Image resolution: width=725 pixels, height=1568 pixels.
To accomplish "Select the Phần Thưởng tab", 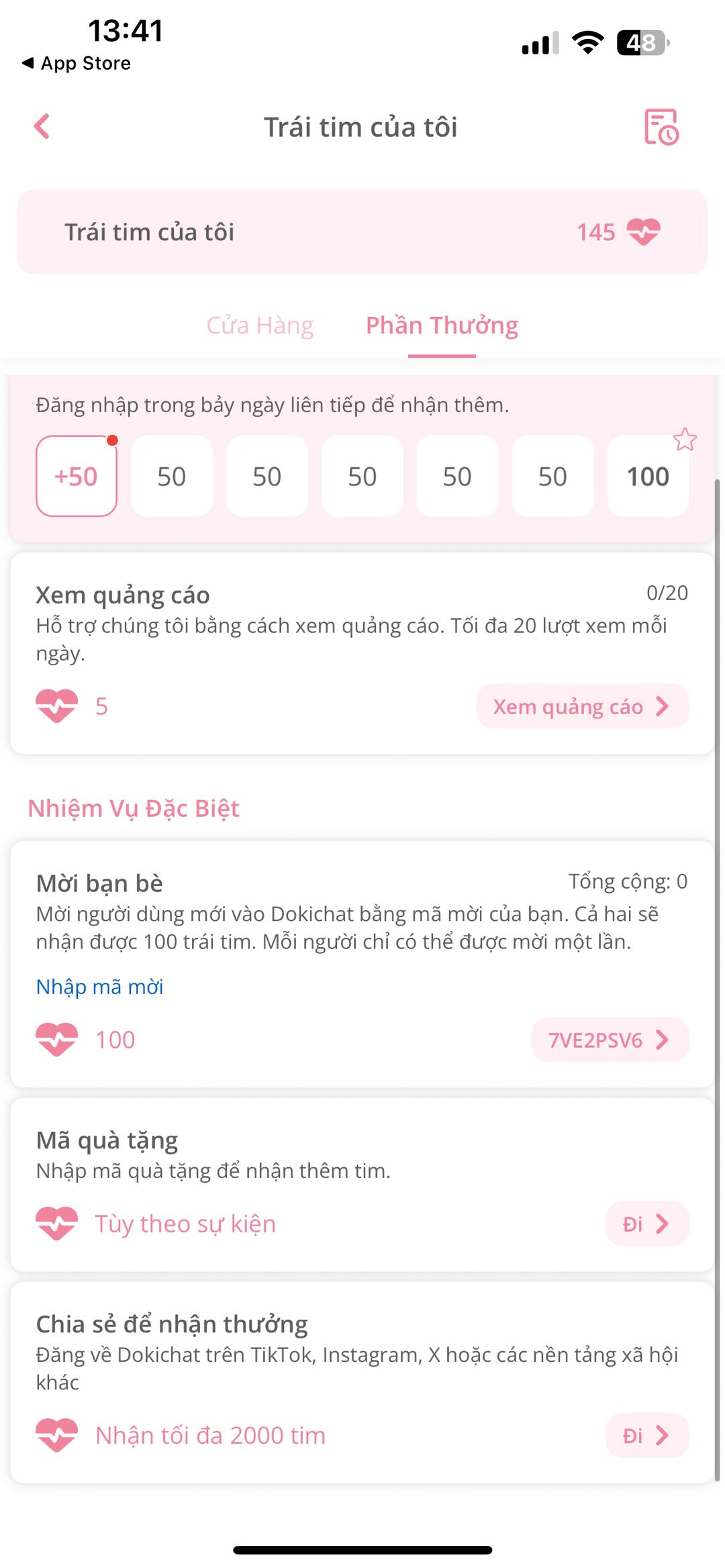I will tap(442, 326).
